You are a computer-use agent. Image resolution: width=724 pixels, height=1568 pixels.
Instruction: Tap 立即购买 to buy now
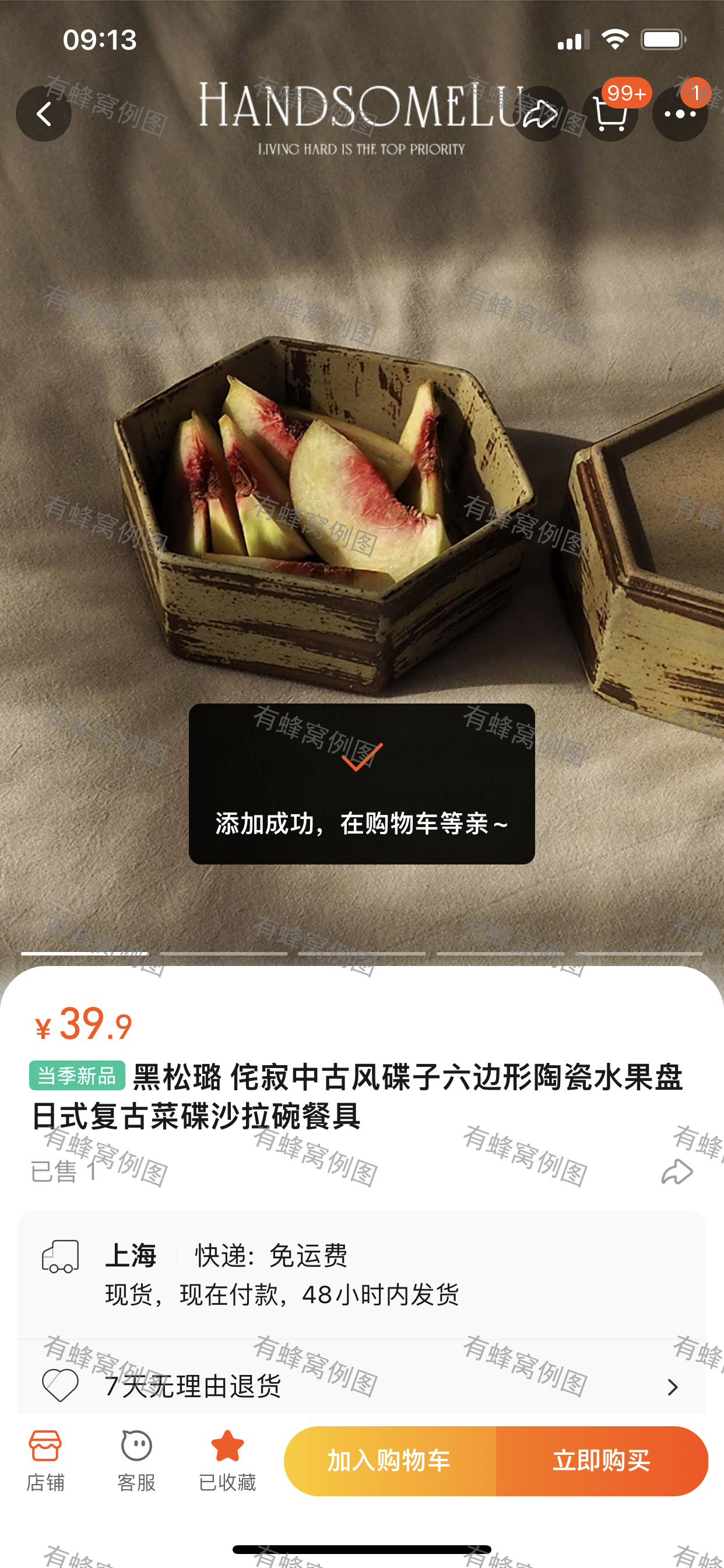(x=601, y=1459)
